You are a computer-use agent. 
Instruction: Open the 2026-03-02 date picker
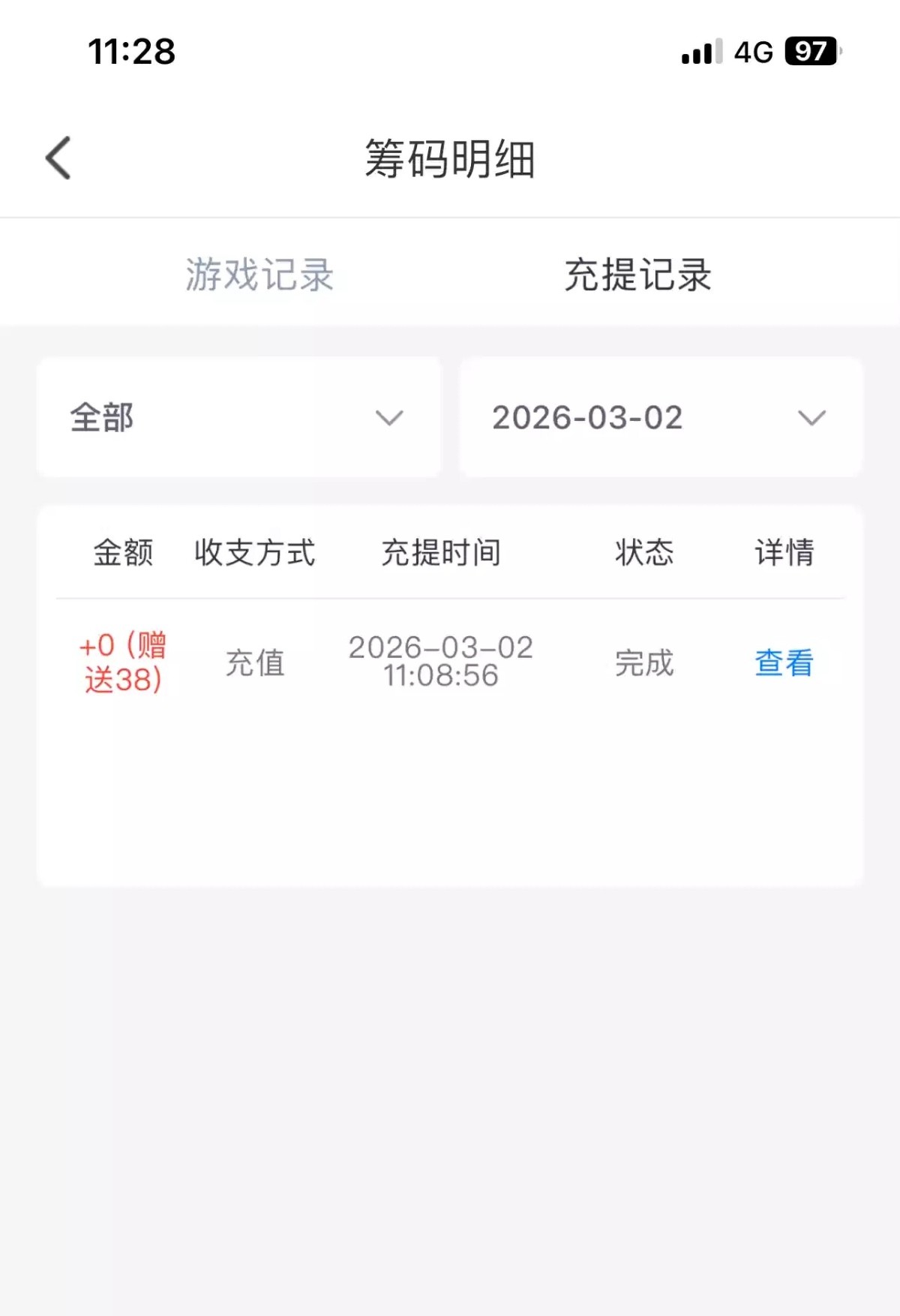point(660,417)
